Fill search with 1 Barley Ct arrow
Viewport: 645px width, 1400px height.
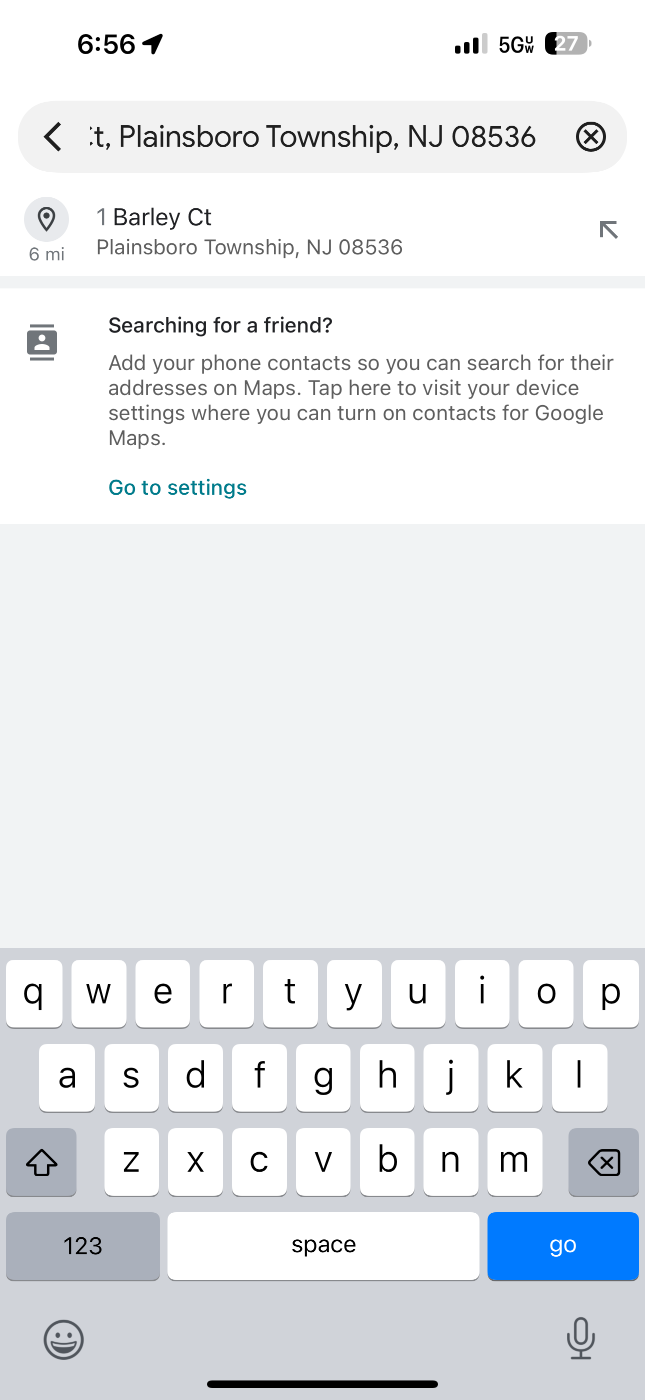click(x=608, y=230)
